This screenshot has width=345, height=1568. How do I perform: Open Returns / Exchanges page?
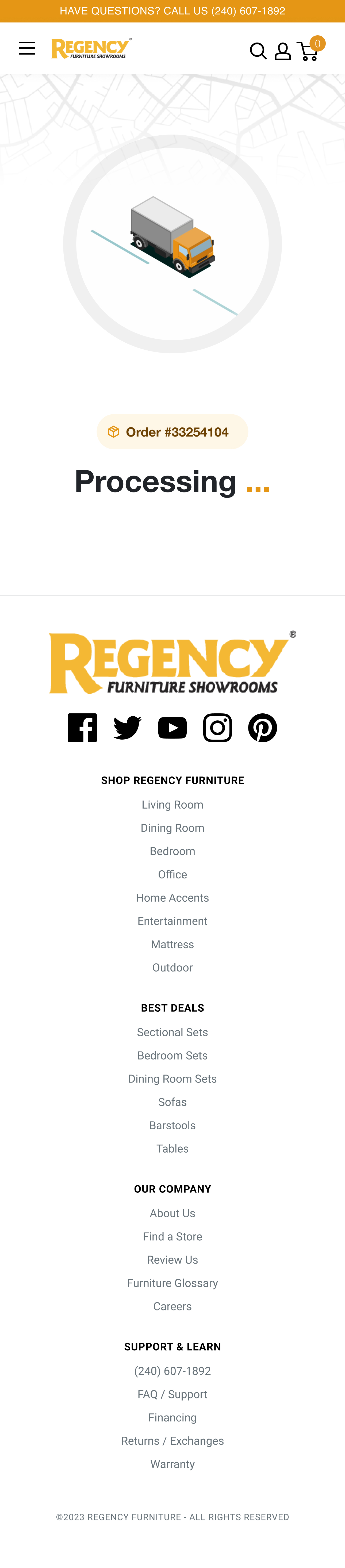coord(172,1440)
